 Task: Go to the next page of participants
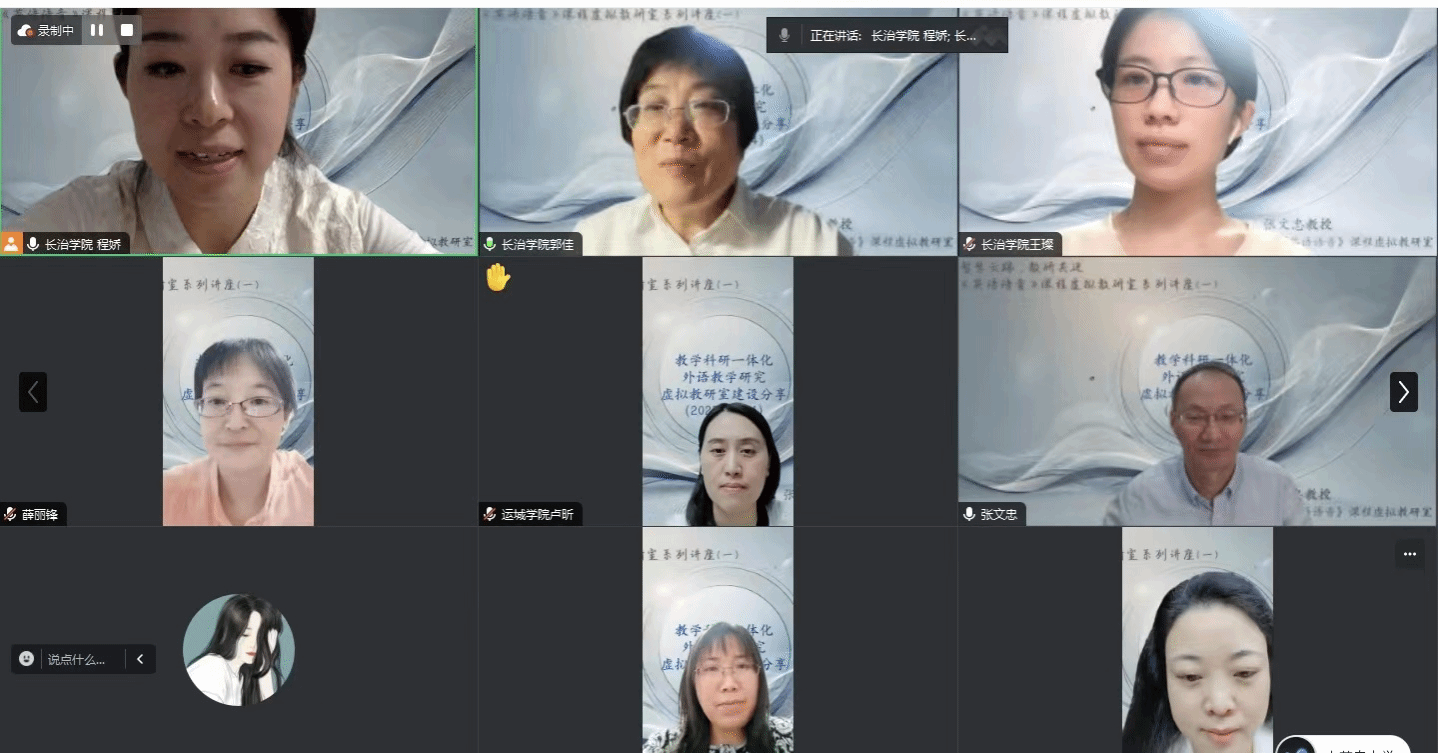[1403, 392]
